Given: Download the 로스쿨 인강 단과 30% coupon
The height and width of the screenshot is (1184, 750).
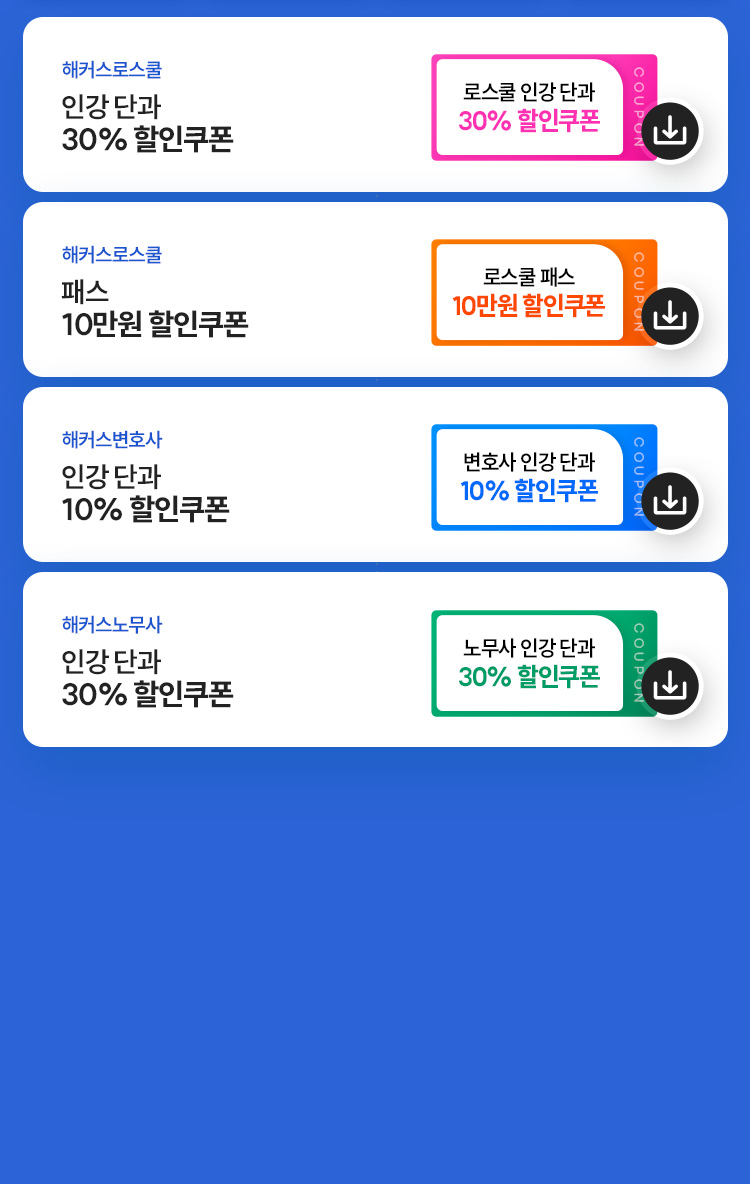Looking at the screenshot, I should click(670, 131).
